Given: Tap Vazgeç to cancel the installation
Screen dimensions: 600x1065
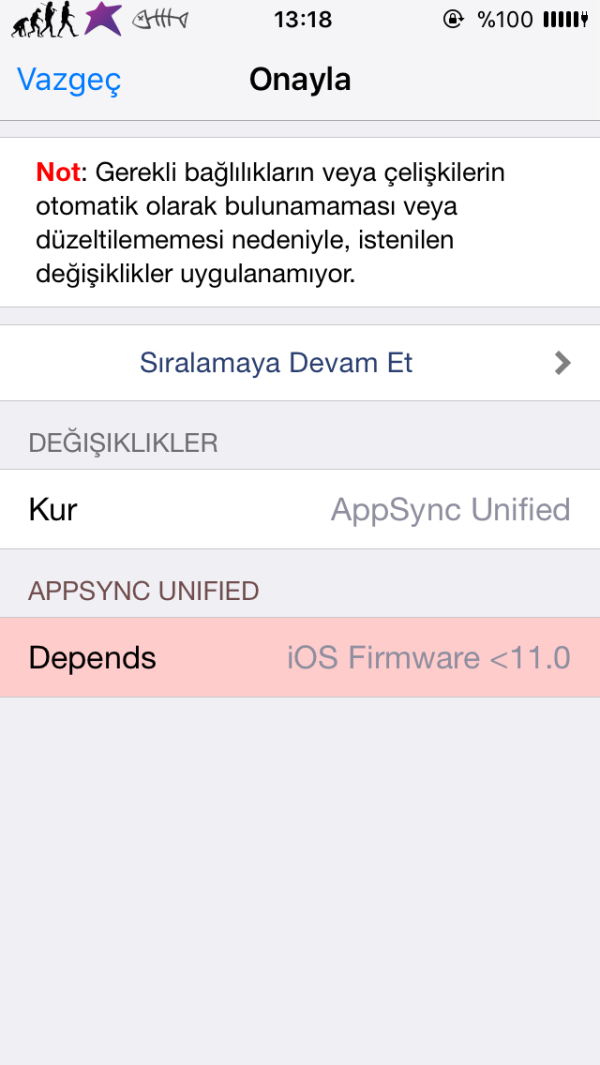Looking at the screenshot, I should [x=69, y=80].
